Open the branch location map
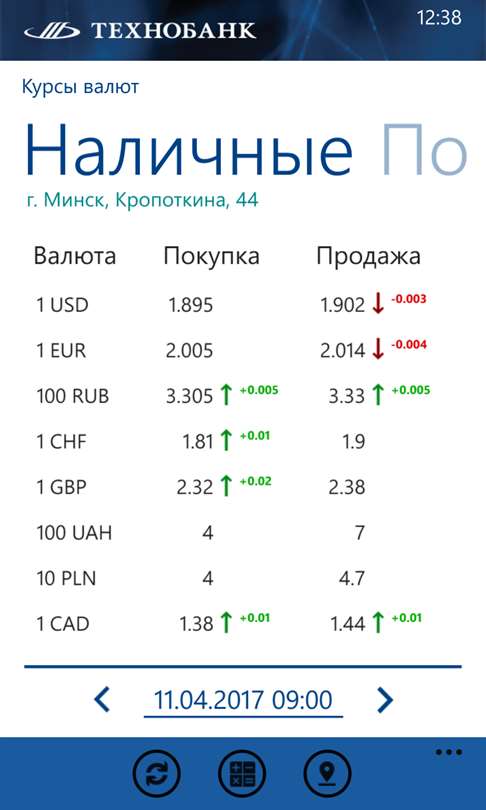The image size is (486, 810). (327, 774)
